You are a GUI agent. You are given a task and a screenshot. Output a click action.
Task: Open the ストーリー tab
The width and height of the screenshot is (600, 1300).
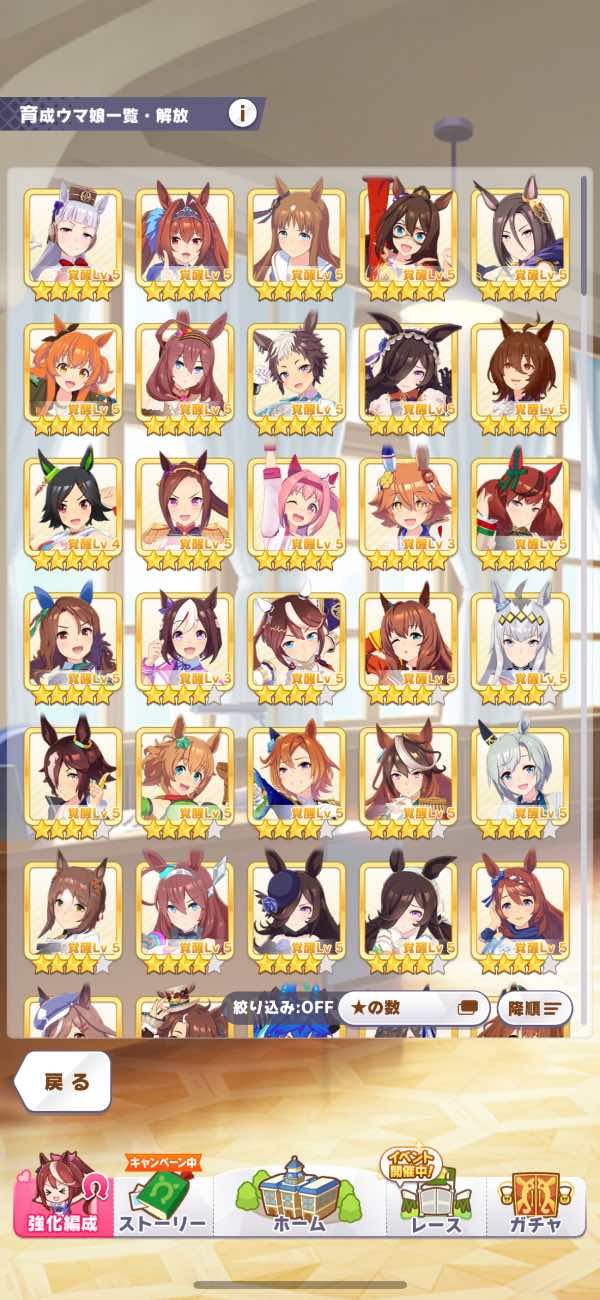tap(162, 1201)
